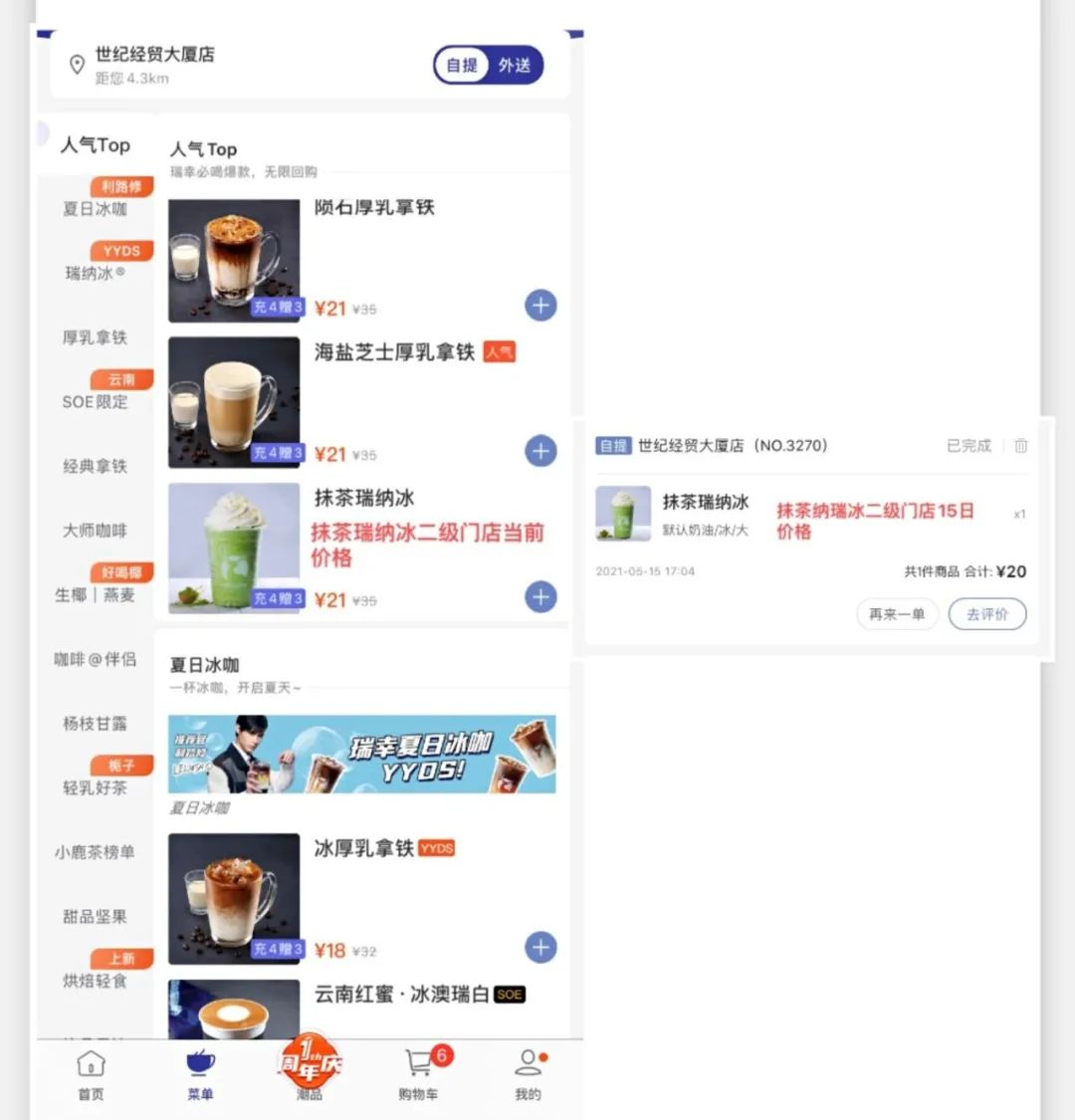The width and height of the screenshot is (1075, 1120).
Task: Add 陨石厚乳拿铁 via plus button
Action: [x=540, y=306]
